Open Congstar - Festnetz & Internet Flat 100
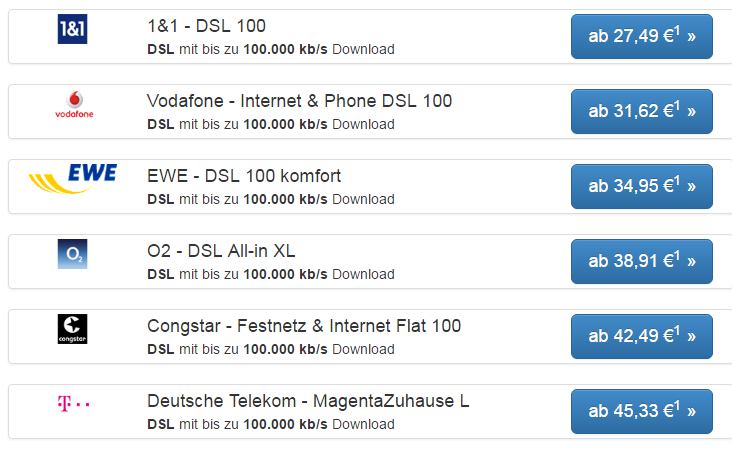 pyautogui.click(x=304, y=326)
